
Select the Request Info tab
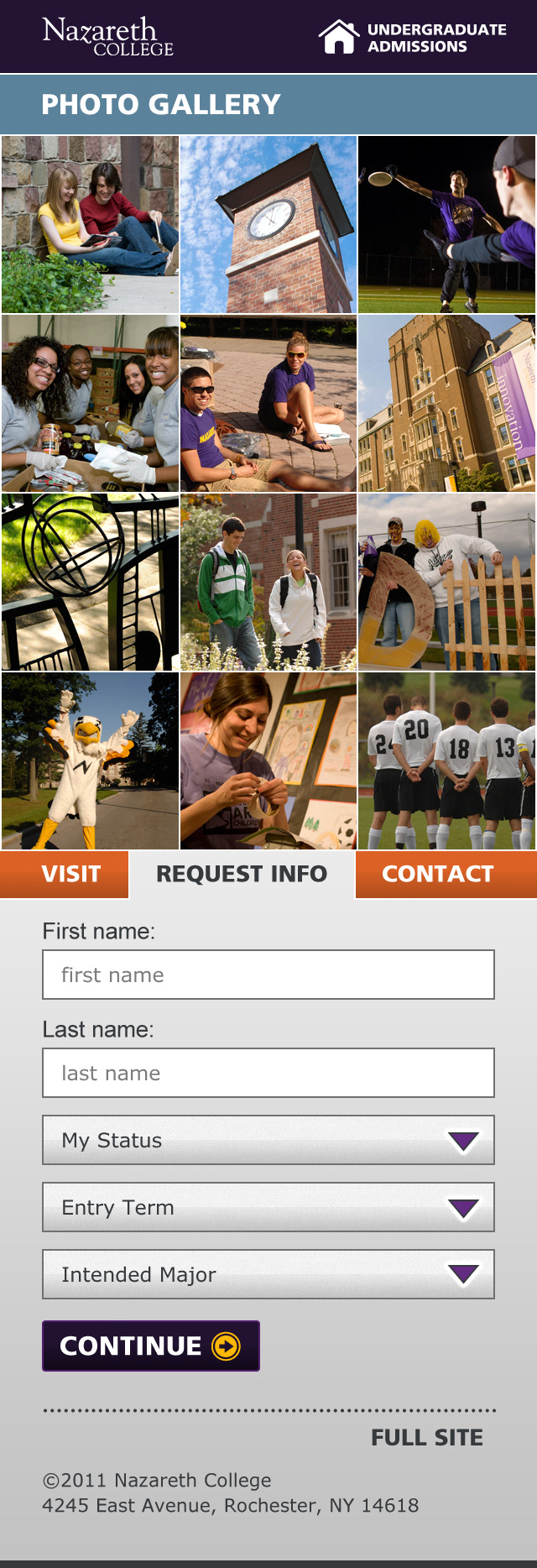(242, 874)
